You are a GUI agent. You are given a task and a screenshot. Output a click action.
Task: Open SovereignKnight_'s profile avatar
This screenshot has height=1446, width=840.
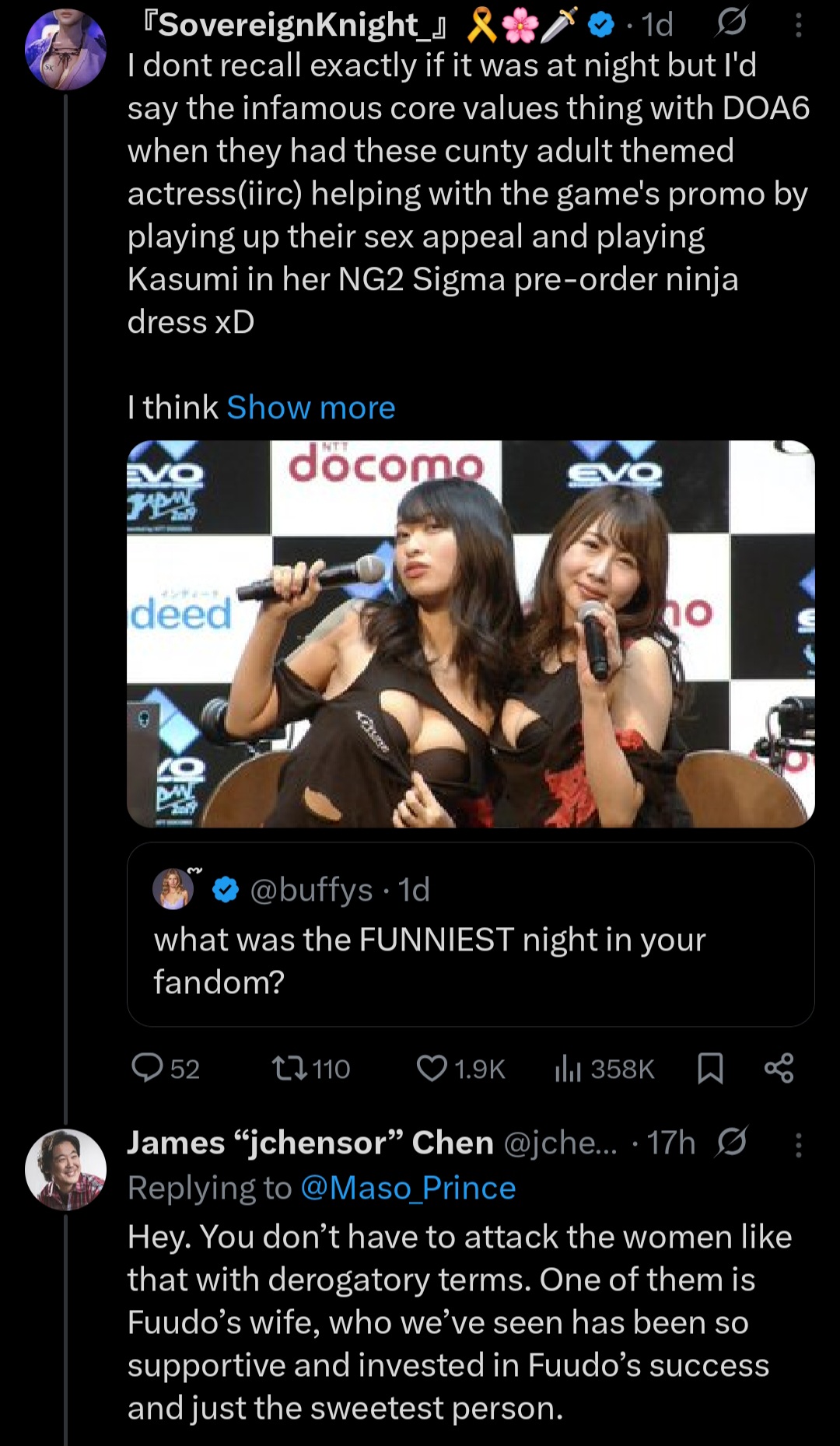[65, 49]
